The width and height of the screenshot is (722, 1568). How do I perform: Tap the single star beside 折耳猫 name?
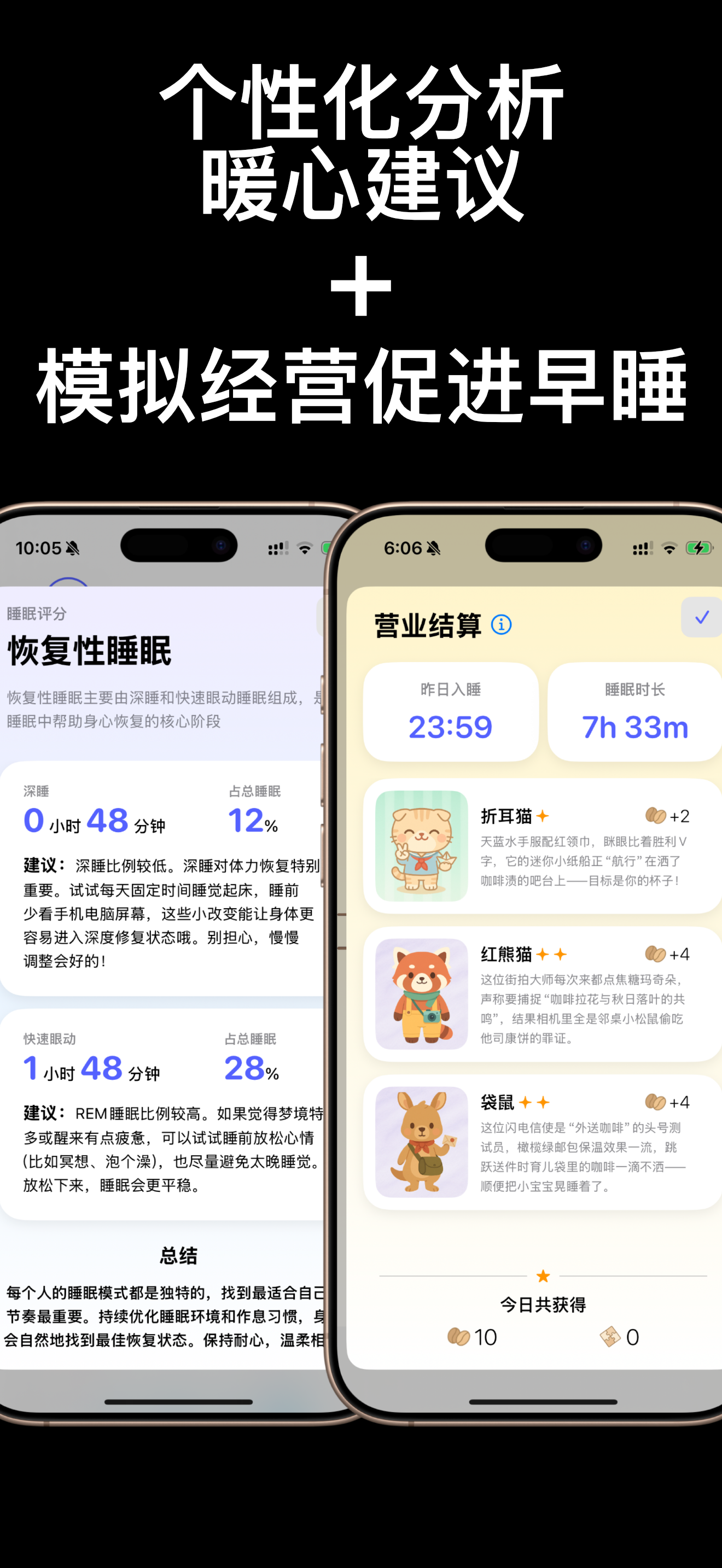click(544, 815)
